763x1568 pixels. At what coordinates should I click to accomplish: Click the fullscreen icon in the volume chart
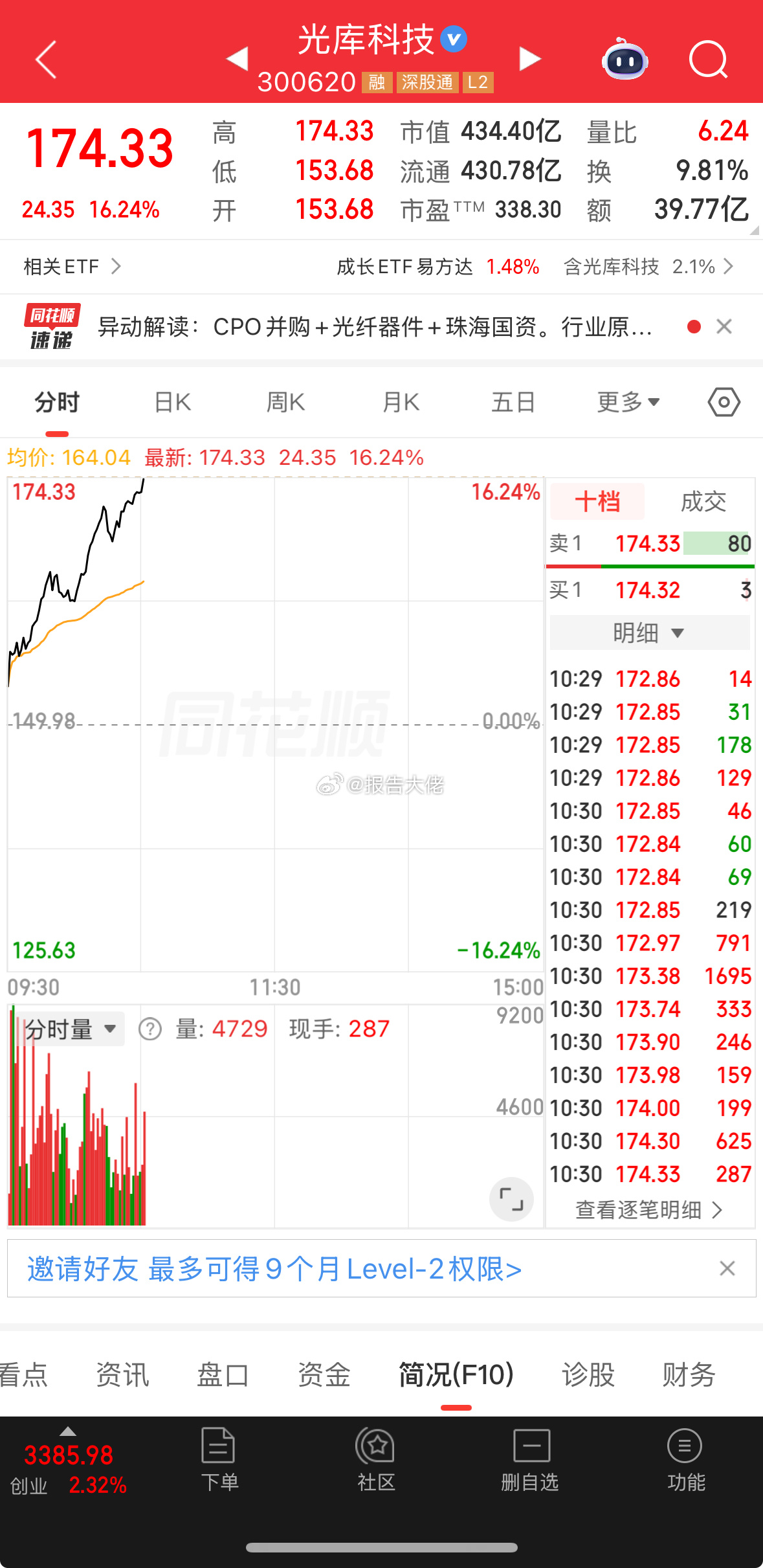511,1200
